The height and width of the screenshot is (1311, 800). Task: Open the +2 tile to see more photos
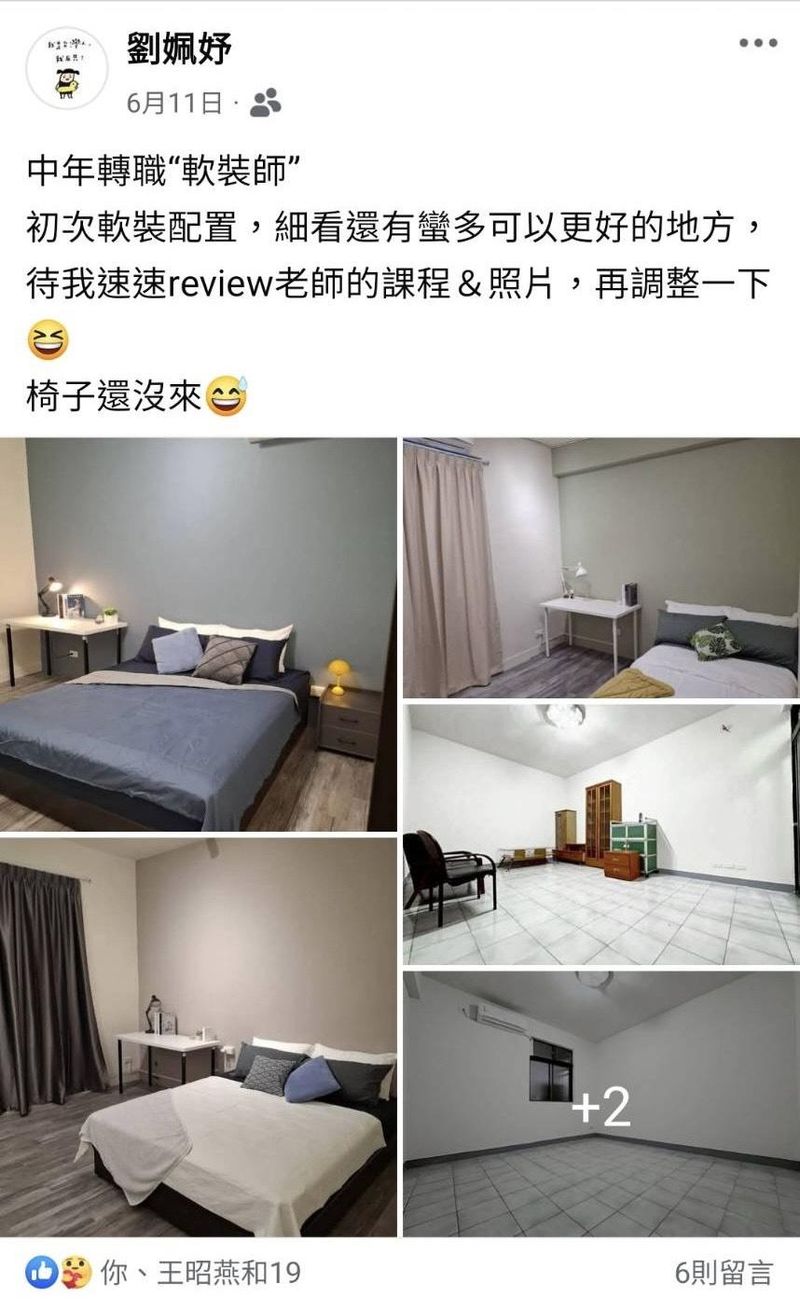[x=601, y=1105]
